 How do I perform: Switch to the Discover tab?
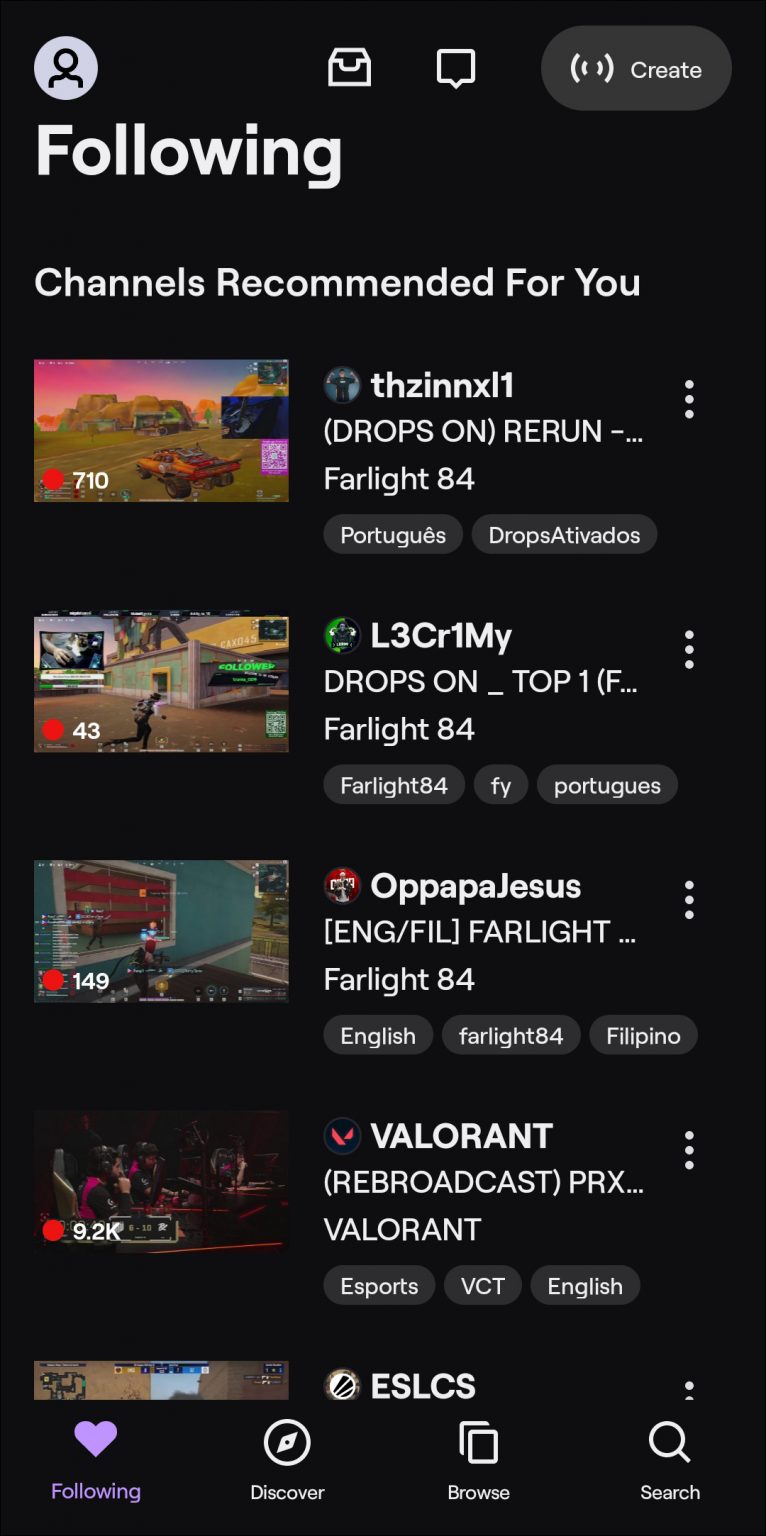[287, 1462]
